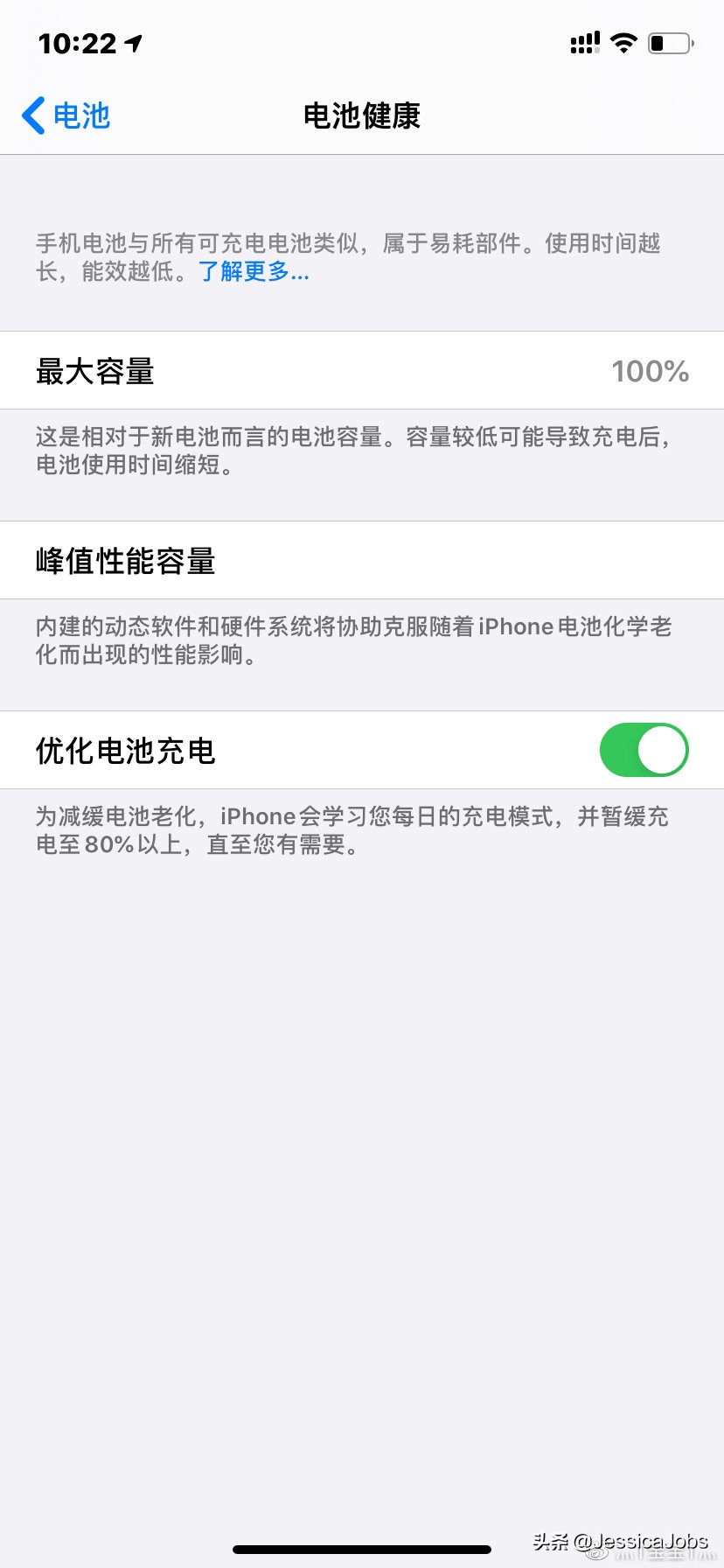Tap the 电池健康 title

pyautogui.click(x=362, y=116)
